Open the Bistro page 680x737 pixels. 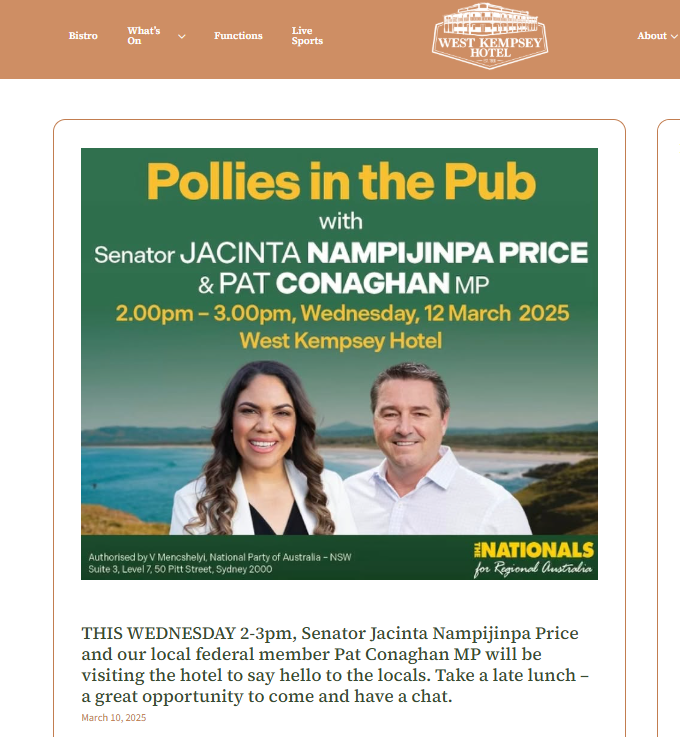pyautogui.click(x=83, y=36)
